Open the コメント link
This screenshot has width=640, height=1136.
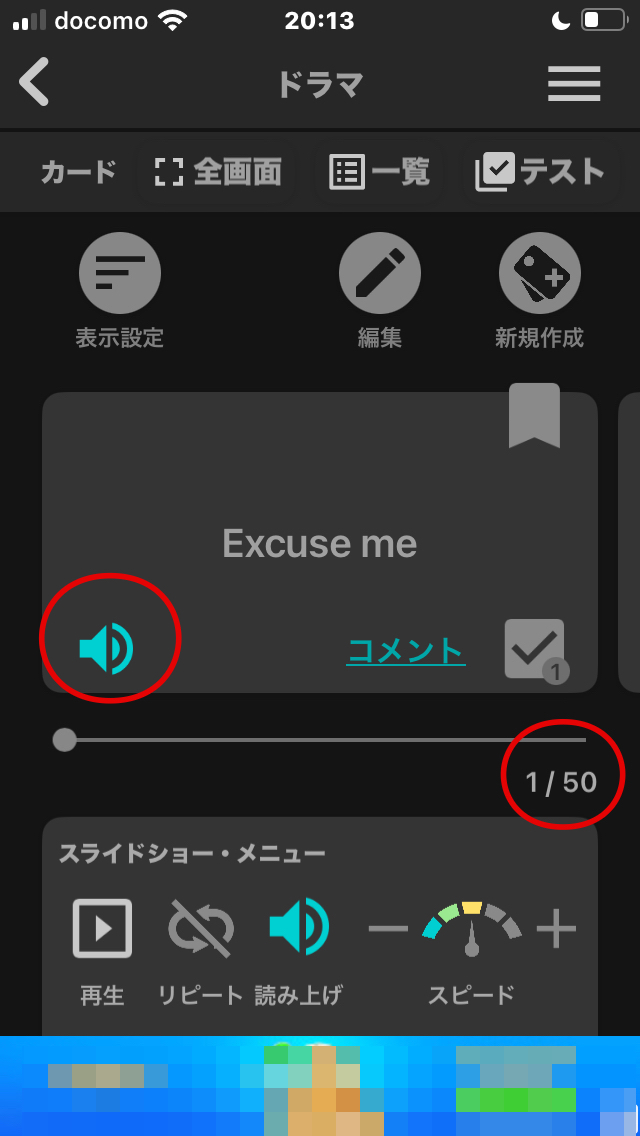pyautogui.click(x=405, y=651)
